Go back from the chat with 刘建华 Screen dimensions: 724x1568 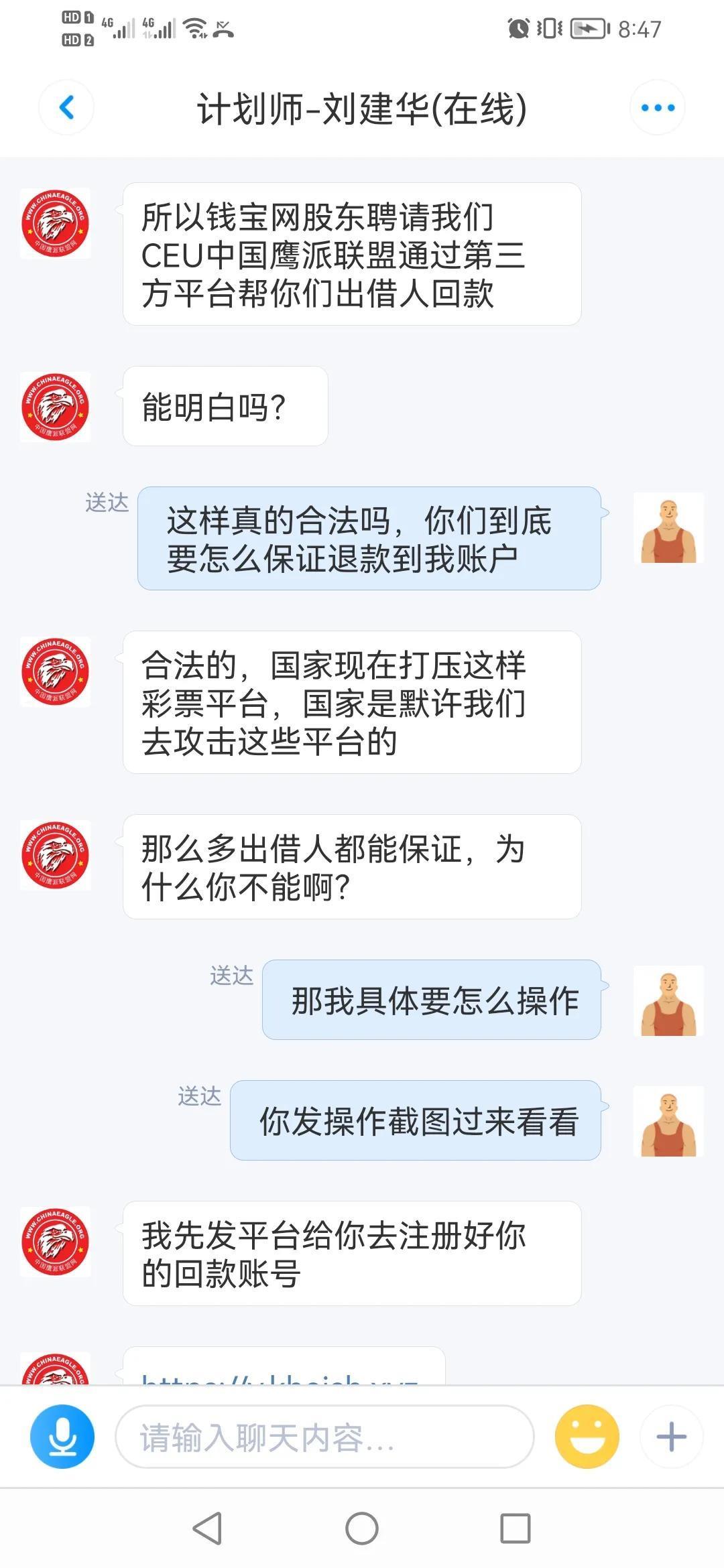point(66,107)
